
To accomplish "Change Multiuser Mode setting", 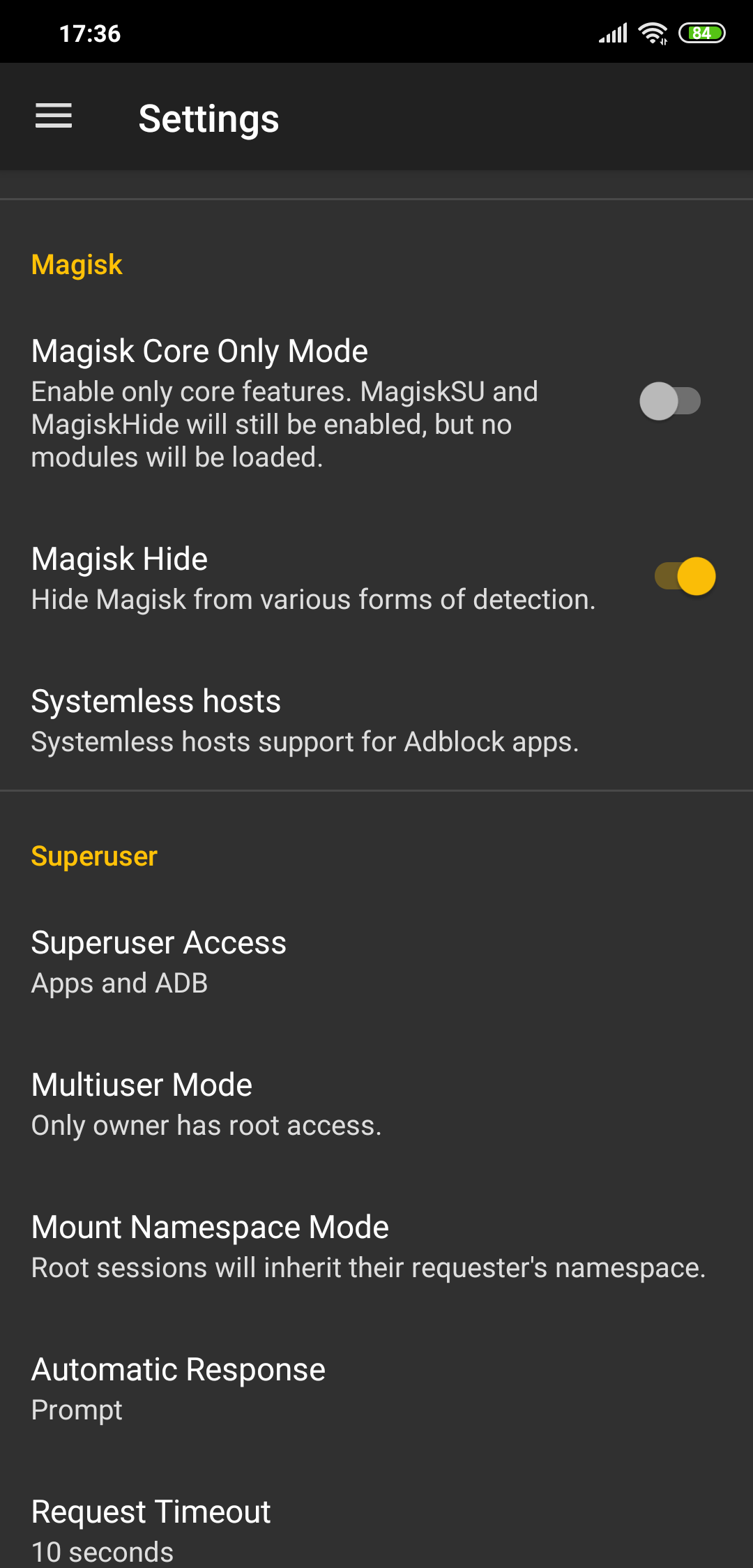I will point(376,1104).
